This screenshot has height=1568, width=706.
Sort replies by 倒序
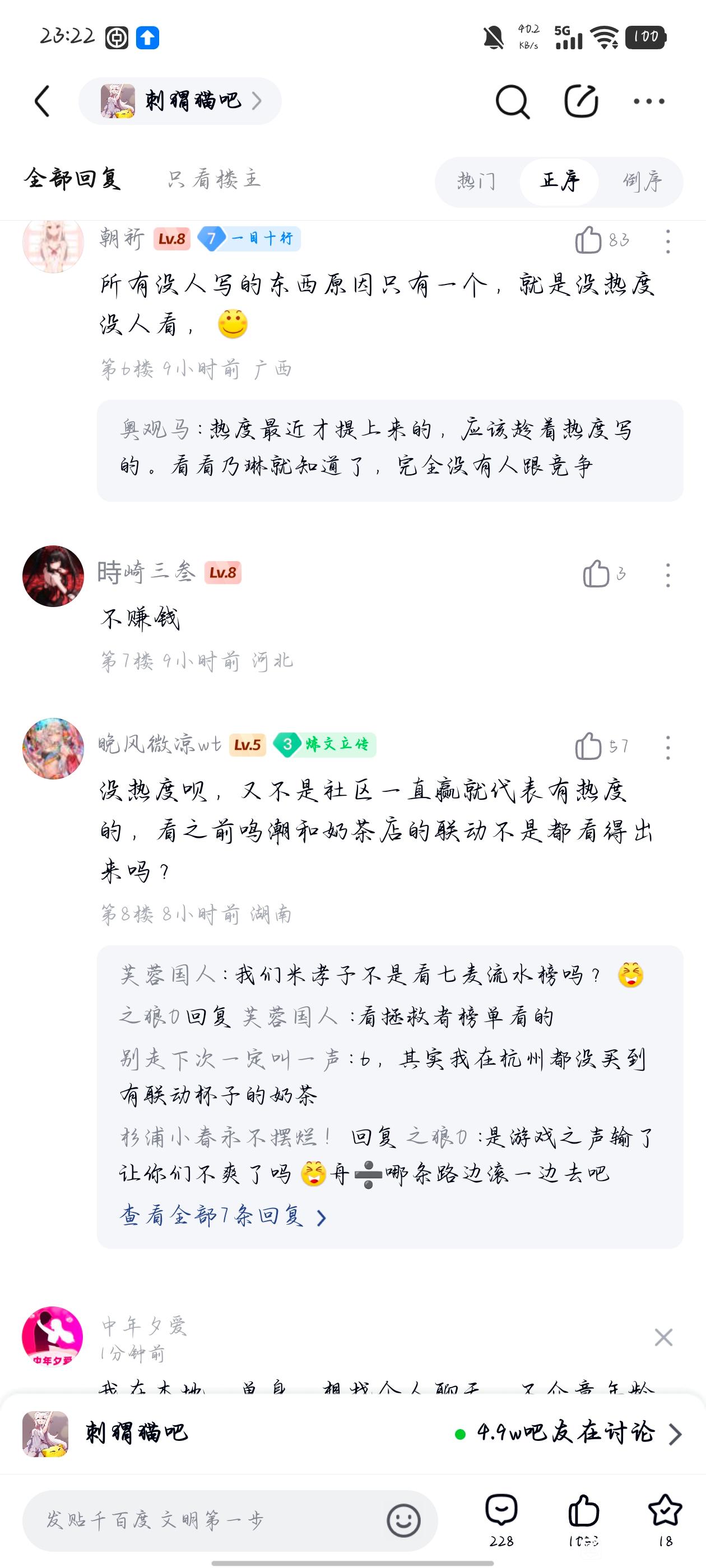click(642, 181)
